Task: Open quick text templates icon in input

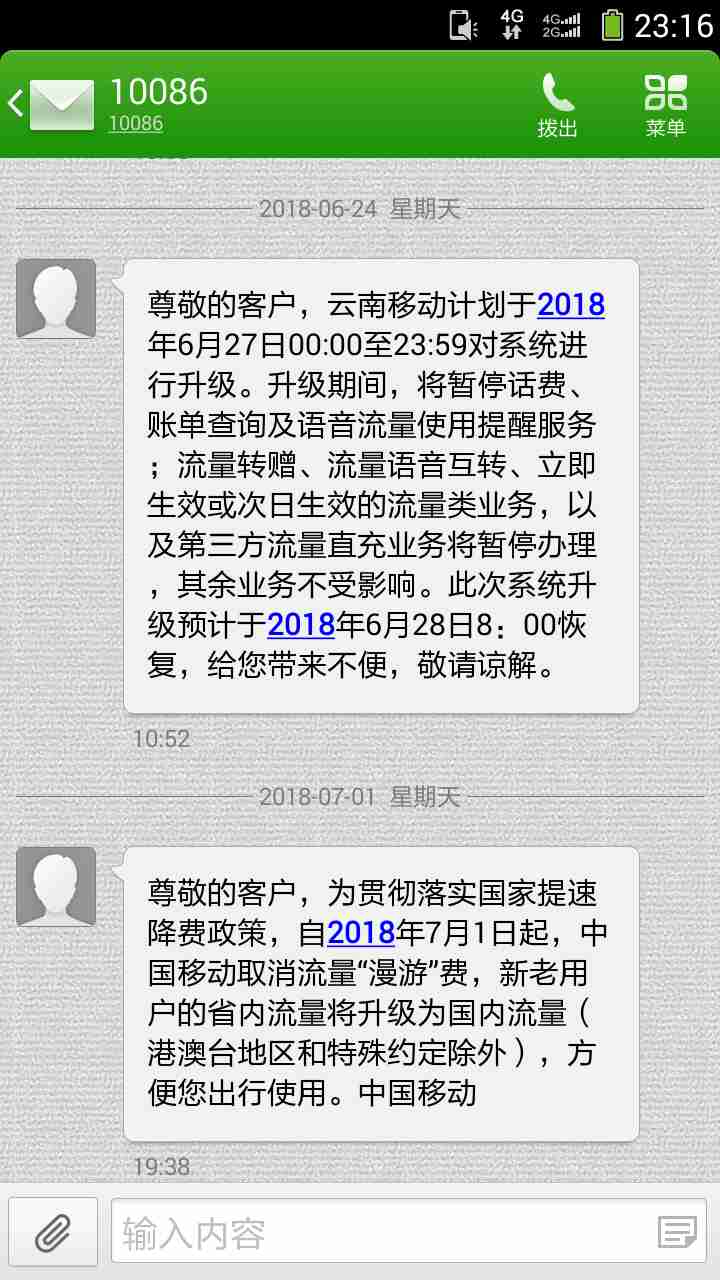Action: [676, 1233]
